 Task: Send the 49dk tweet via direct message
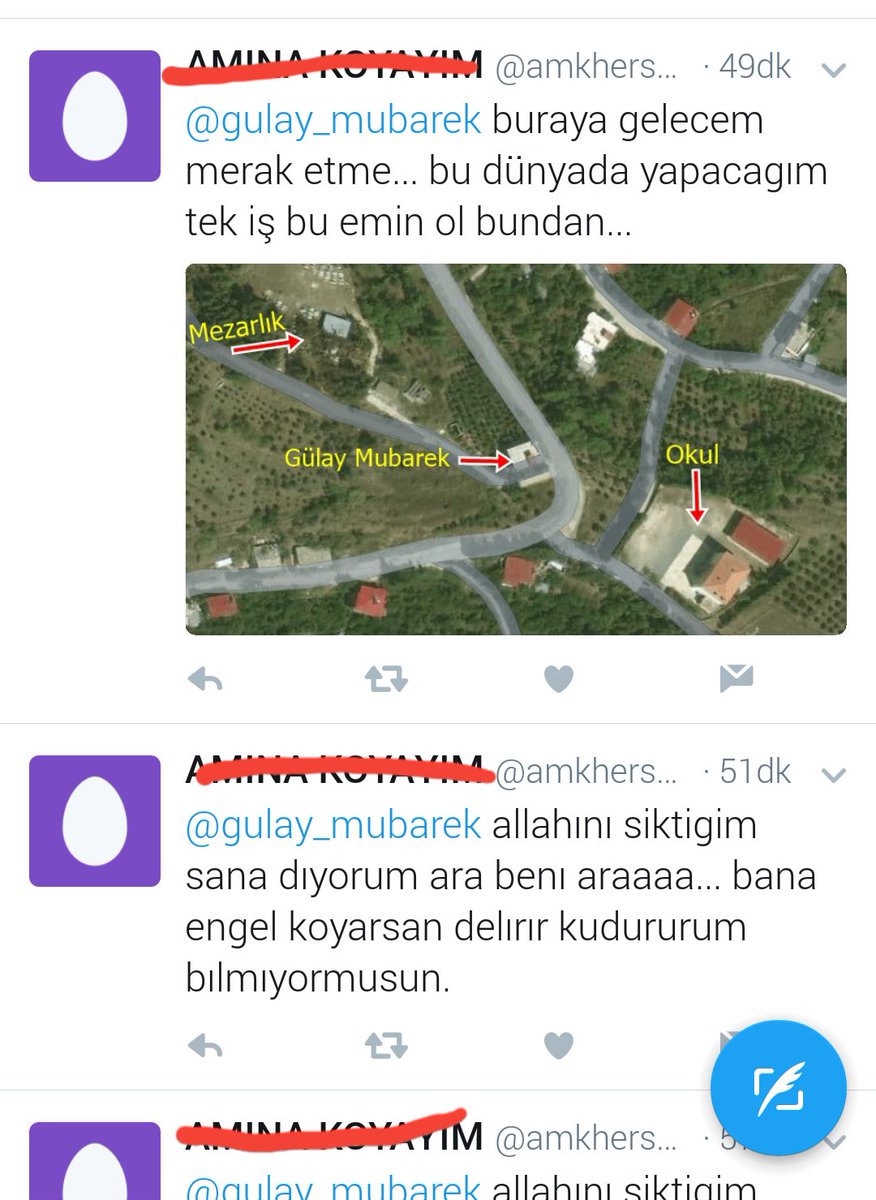tap(736, 679)
